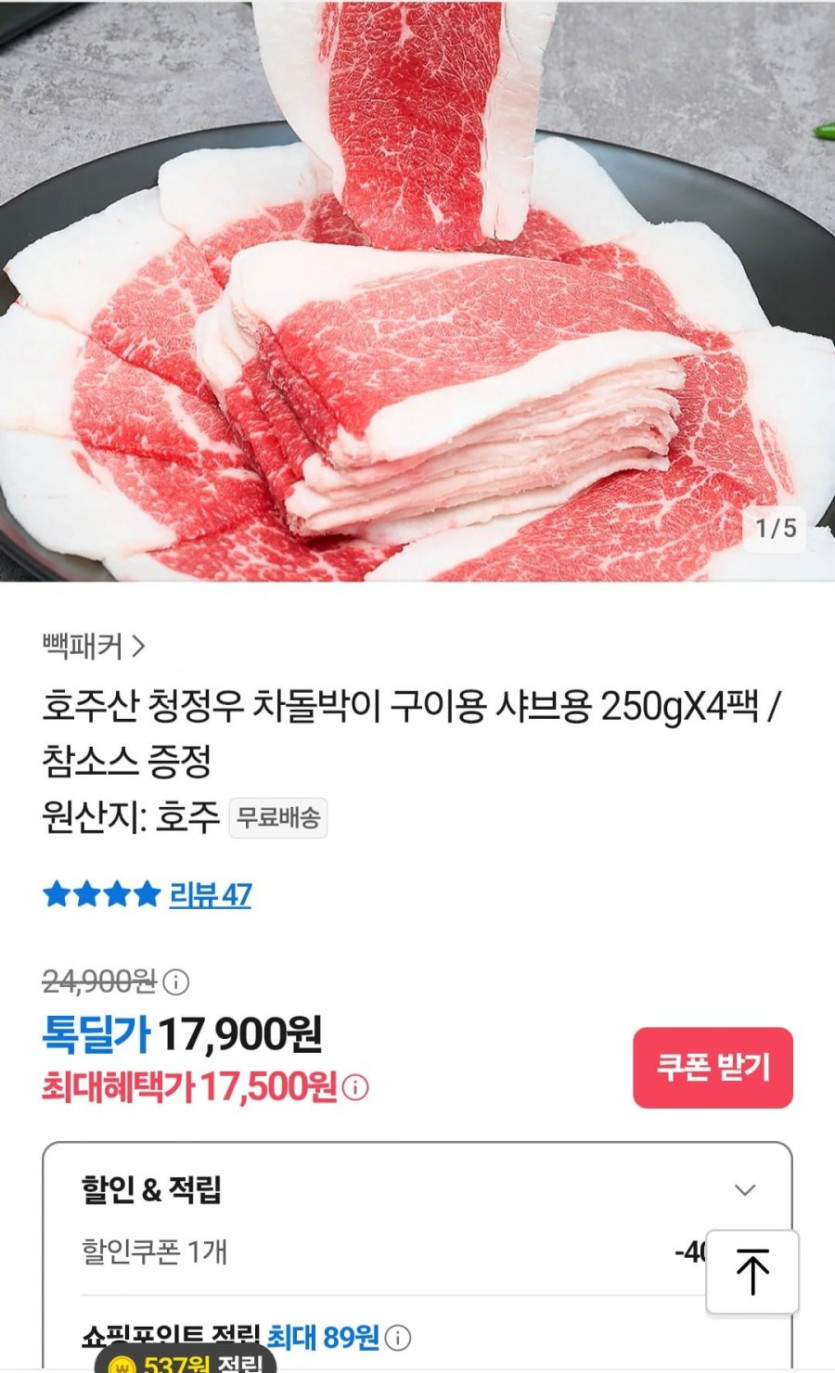Open the 빽패커 store link
Image resolution: width=835 pixels, height=1373 pixels.
93,647
